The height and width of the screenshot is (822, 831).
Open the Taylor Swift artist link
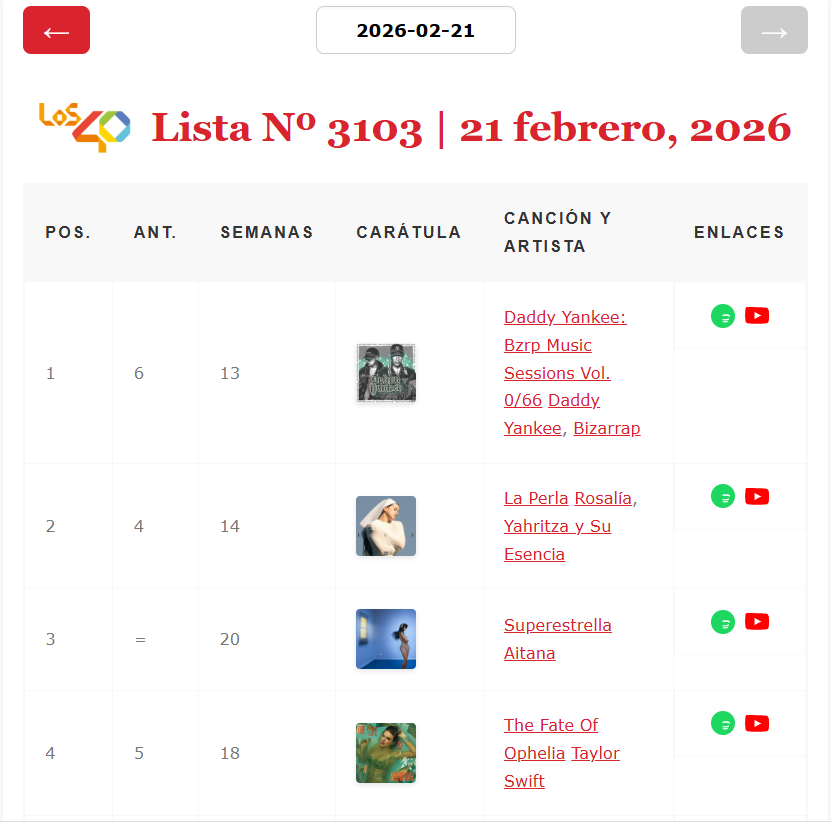(x=595, y=753)
